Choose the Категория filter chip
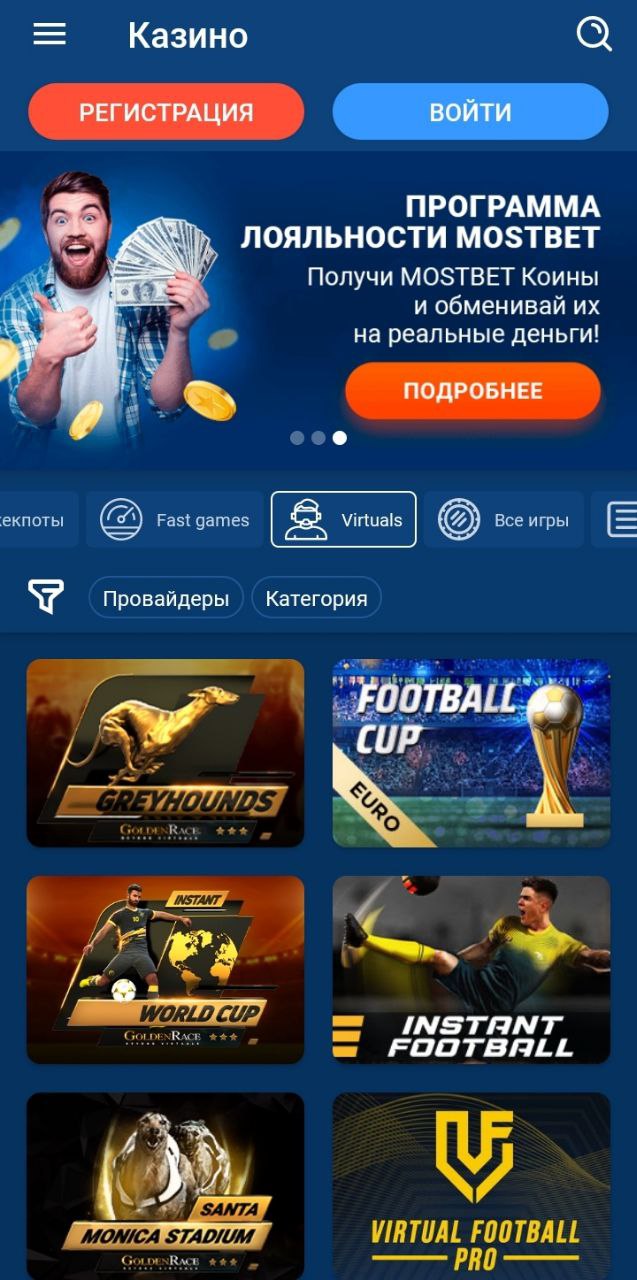The image size is (637, 1280). point(316,598)
